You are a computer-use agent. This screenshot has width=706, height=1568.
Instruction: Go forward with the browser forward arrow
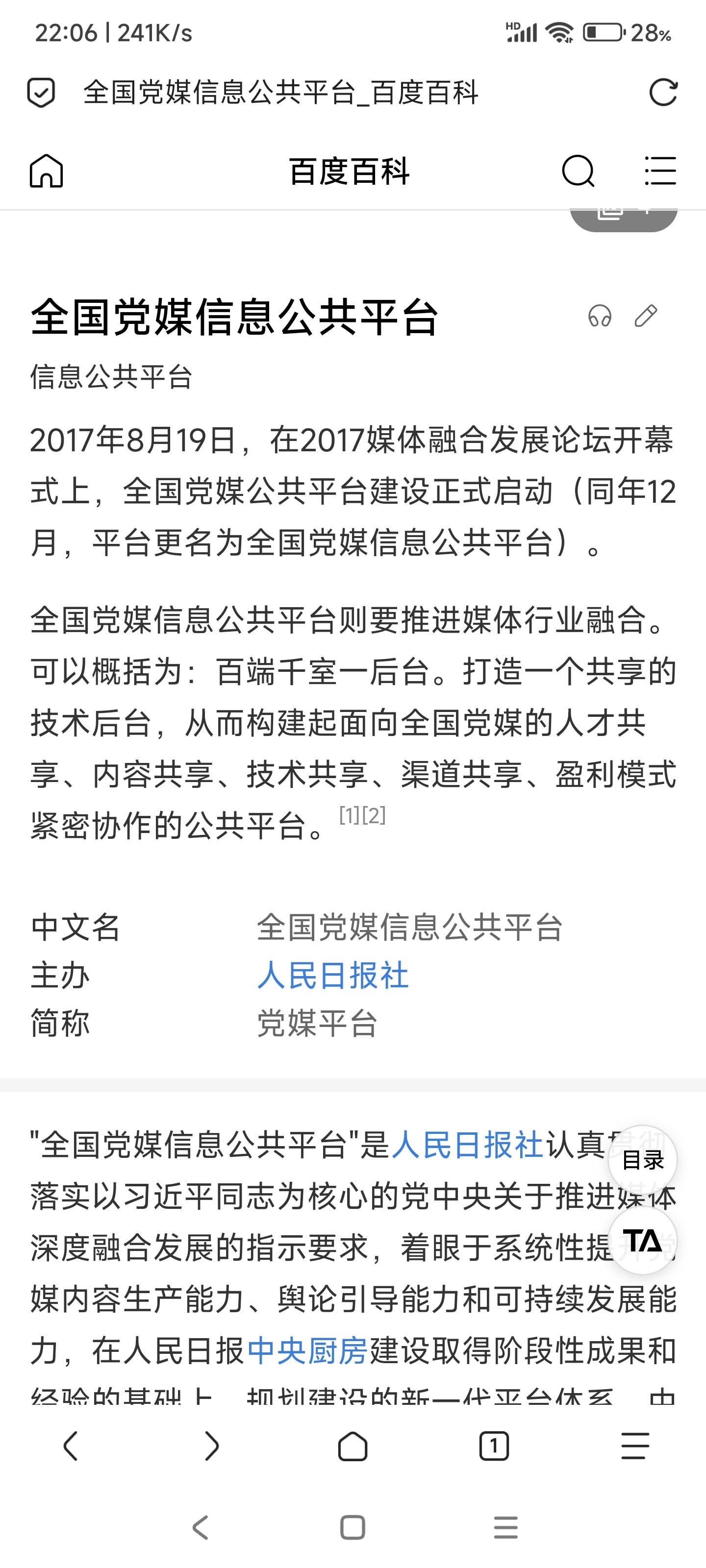(x=211, y=1445)
